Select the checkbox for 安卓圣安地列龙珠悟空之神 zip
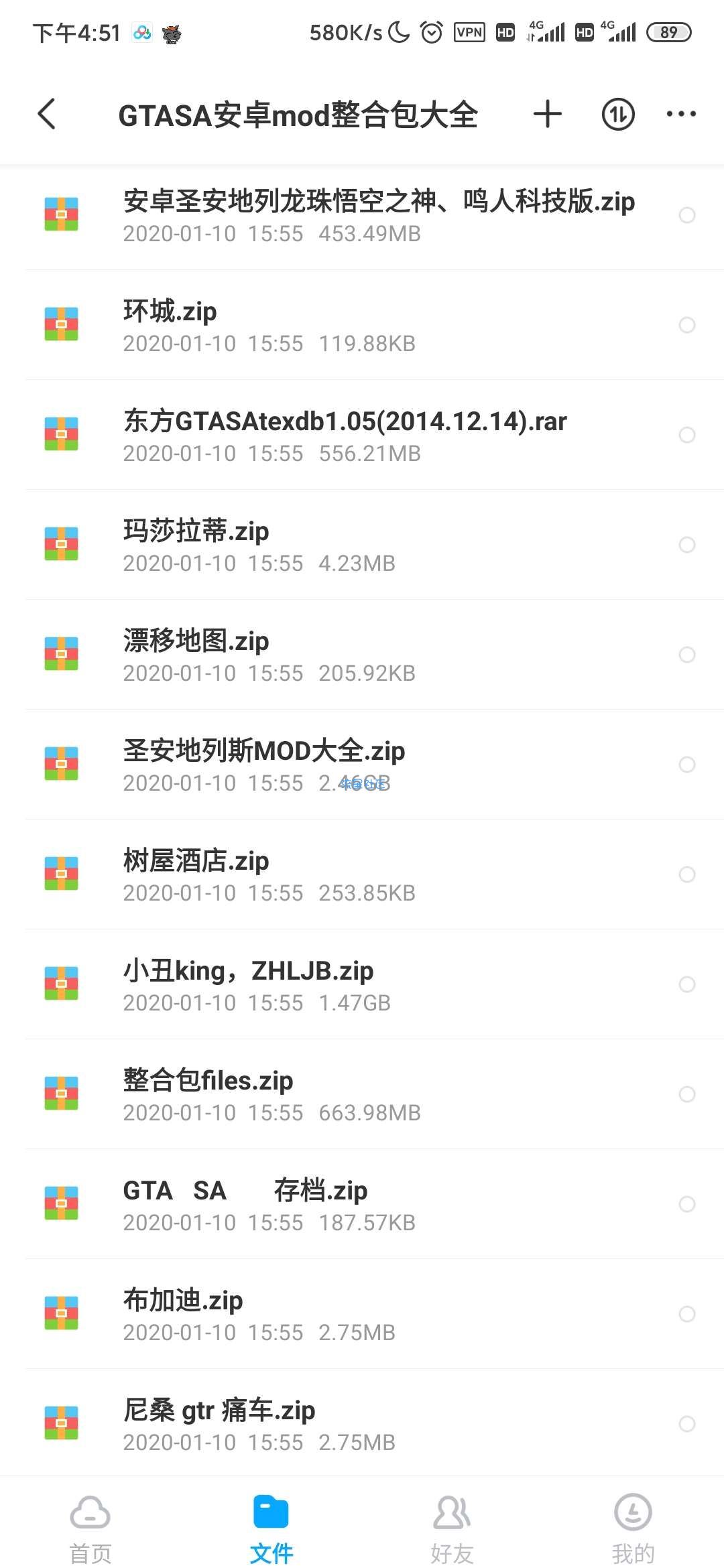Image resolution: width=724 pixels, height=1568 pixels. [687, 215]
